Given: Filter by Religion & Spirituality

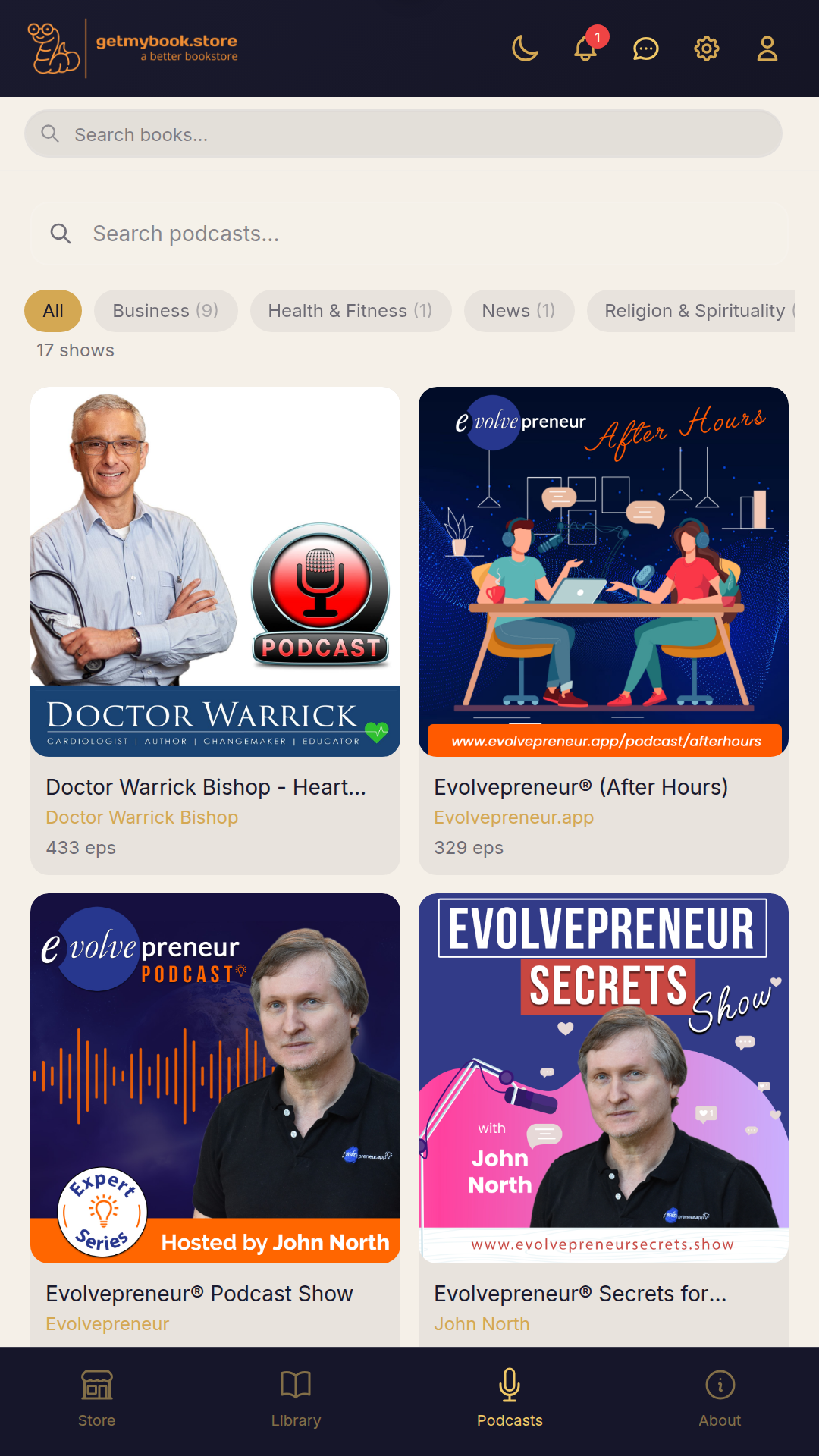Looking at the screenshot, I should click(691, 311).
